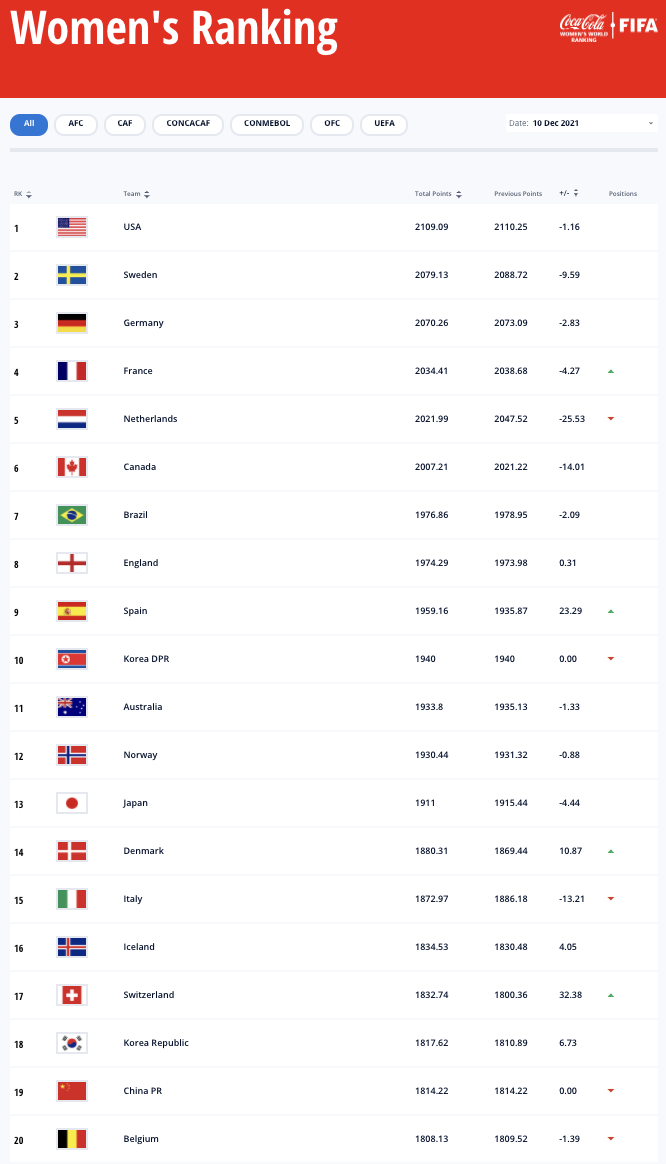This screenshot has width=666, height=1164.
Task: Sort table by RK column
Action: point(23,194)
